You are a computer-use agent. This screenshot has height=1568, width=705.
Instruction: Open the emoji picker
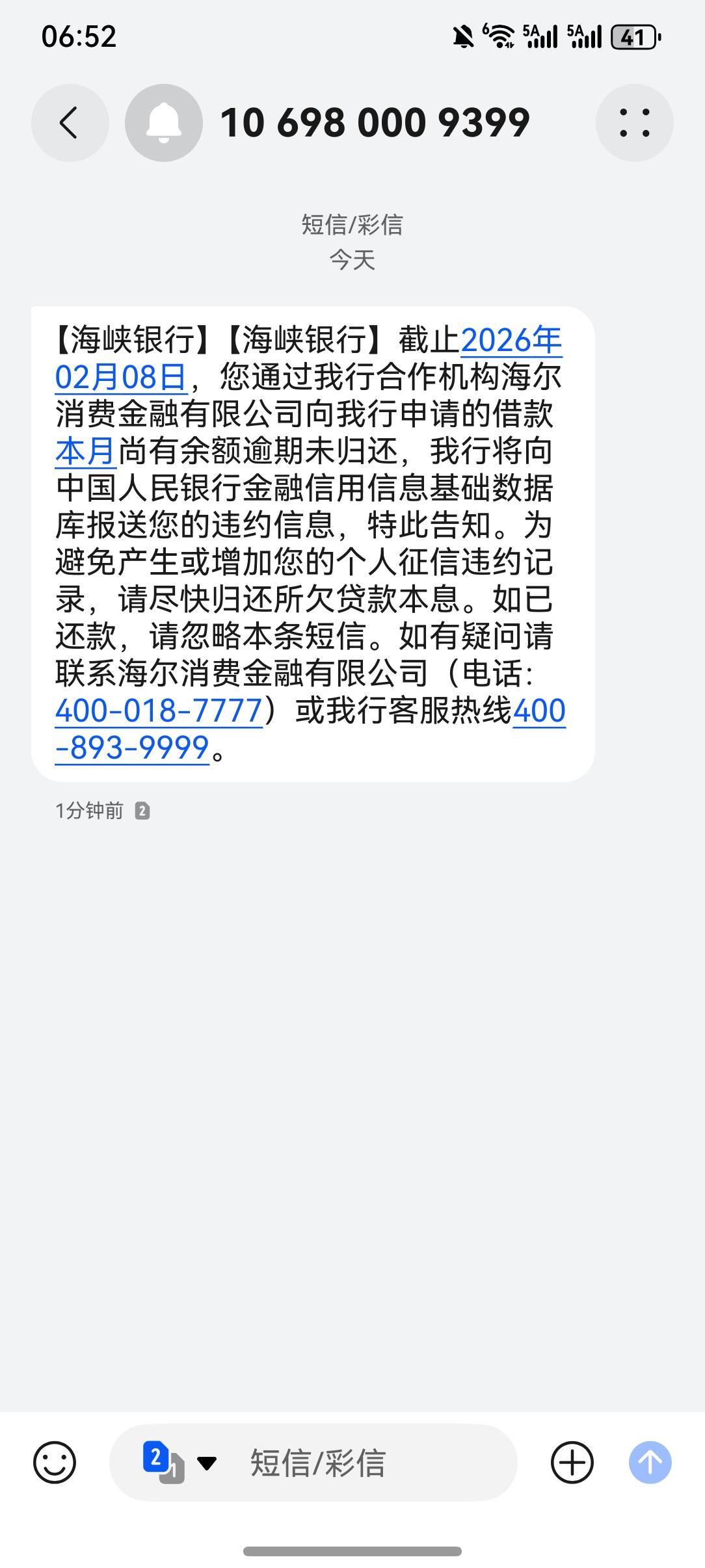(x=55, y=1462)
